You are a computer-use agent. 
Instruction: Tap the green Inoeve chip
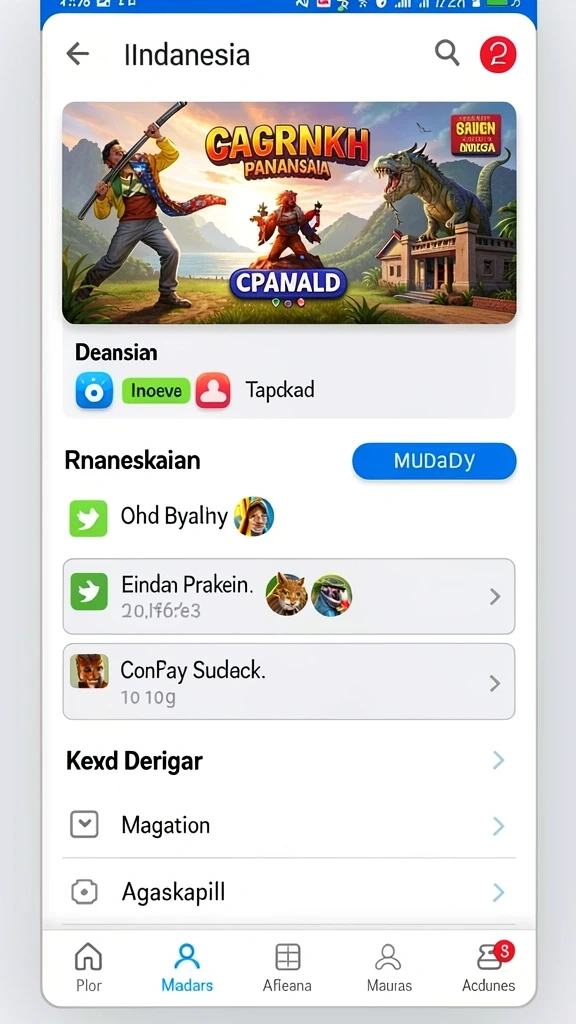point(156,391)
